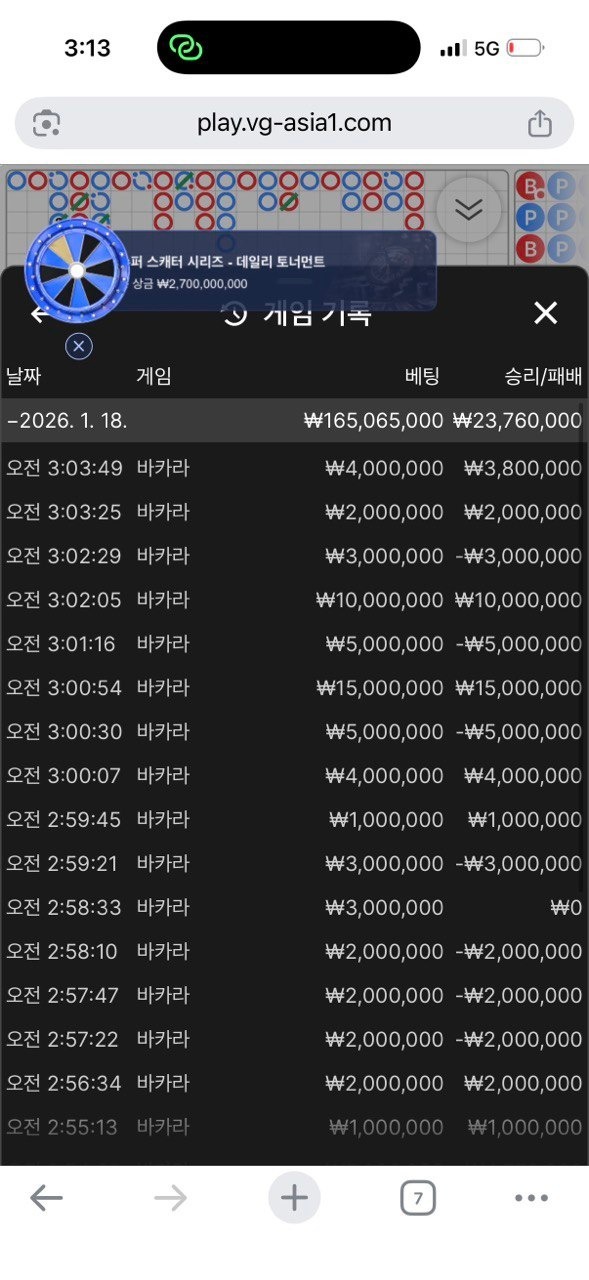
Task: Open the daily tournament banner
Action: click(x=280, y=271)
